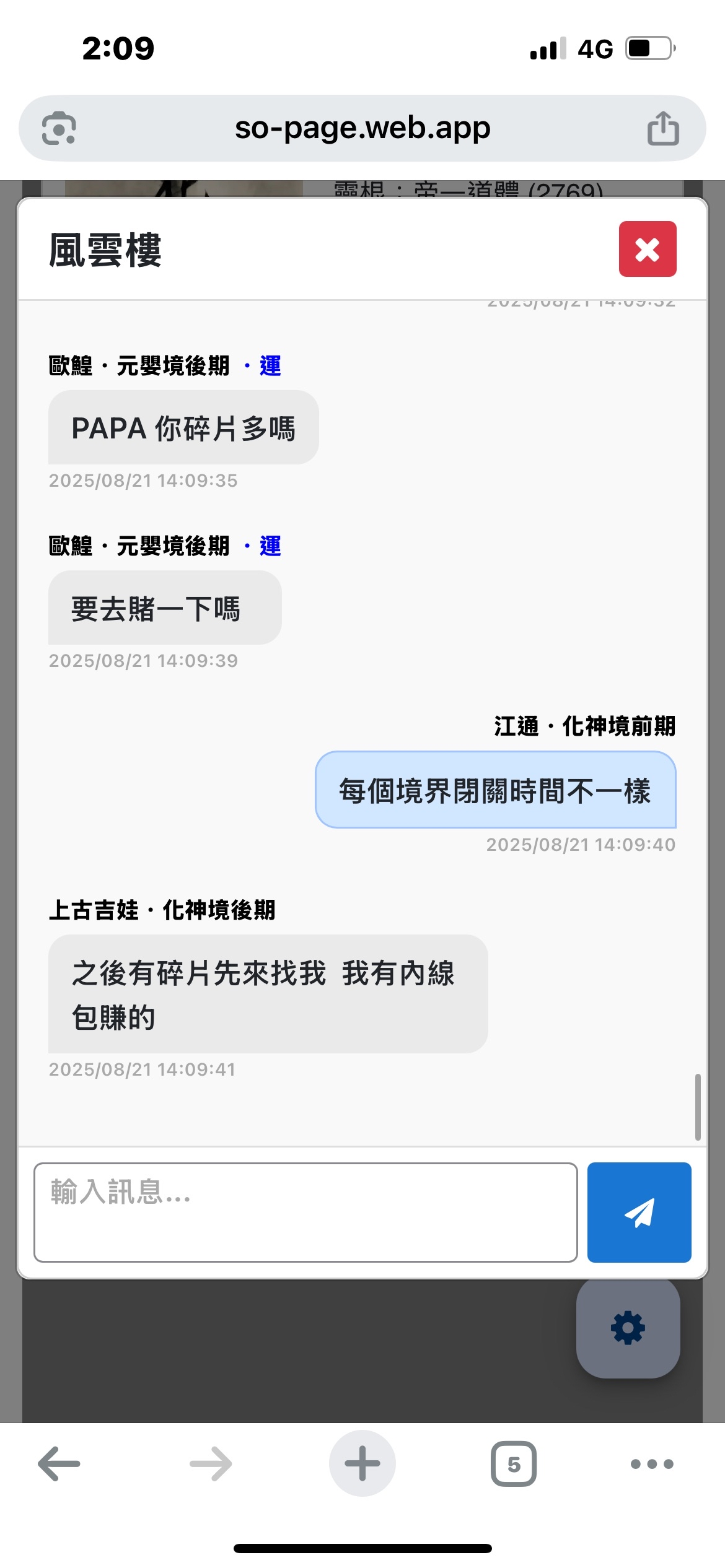
Task: Open the settings gear button
Action: [x=628, y=1328]
